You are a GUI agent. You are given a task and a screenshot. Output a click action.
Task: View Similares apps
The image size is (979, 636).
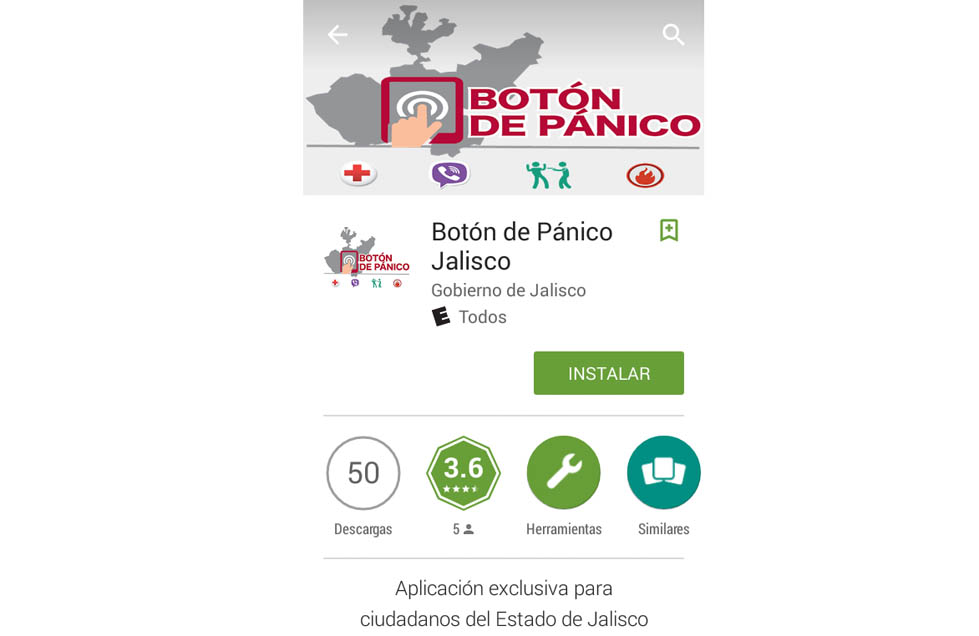(663, 473)
